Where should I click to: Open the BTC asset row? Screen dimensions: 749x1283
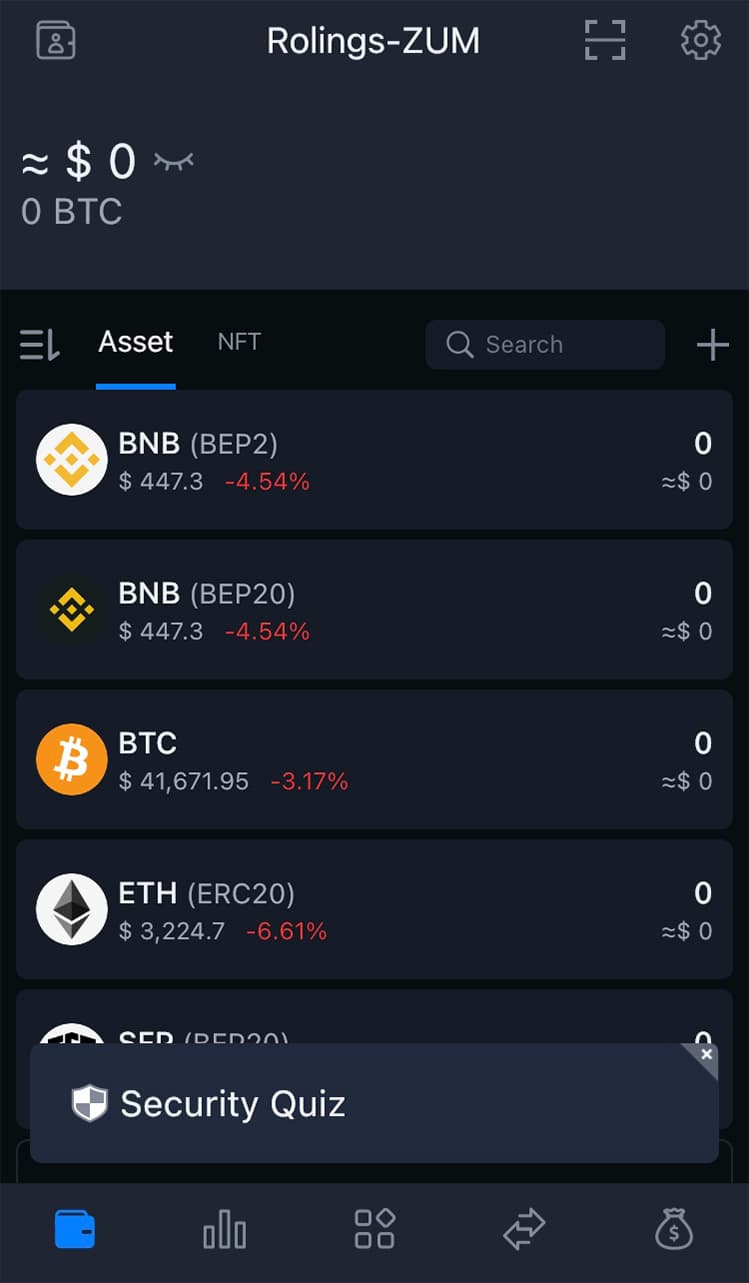coord(374,760)
